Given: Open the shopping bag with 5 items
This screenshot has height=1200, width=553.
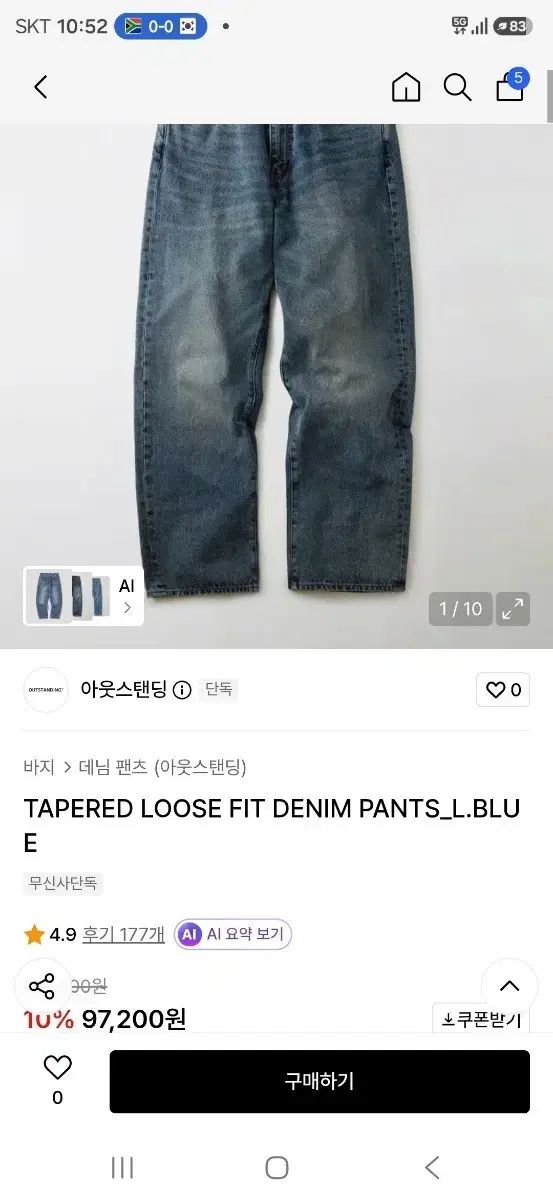Looking at the screenshot, I should (511, 86).
